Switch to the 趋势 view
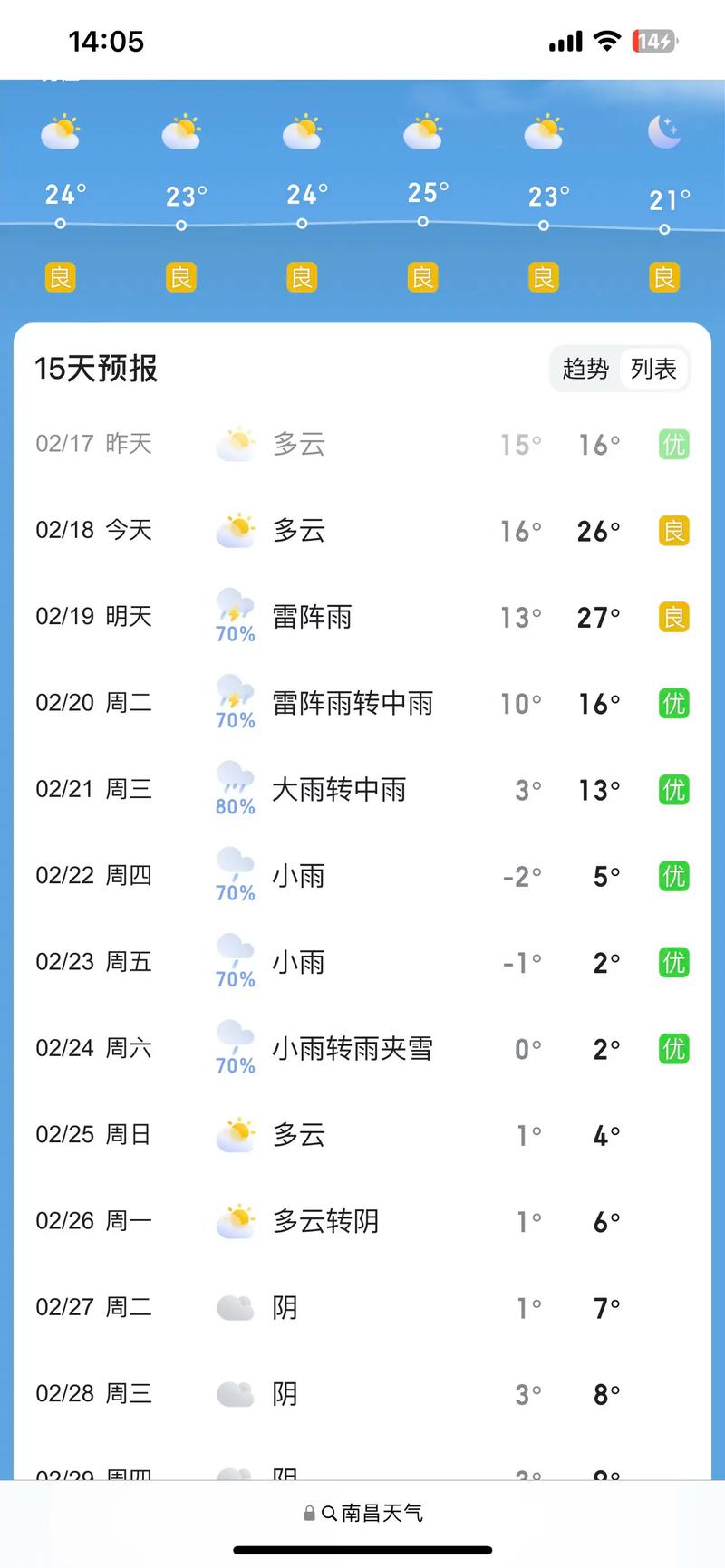The width and height of the screenshot is (725, 1568). (x=585, y=369)
